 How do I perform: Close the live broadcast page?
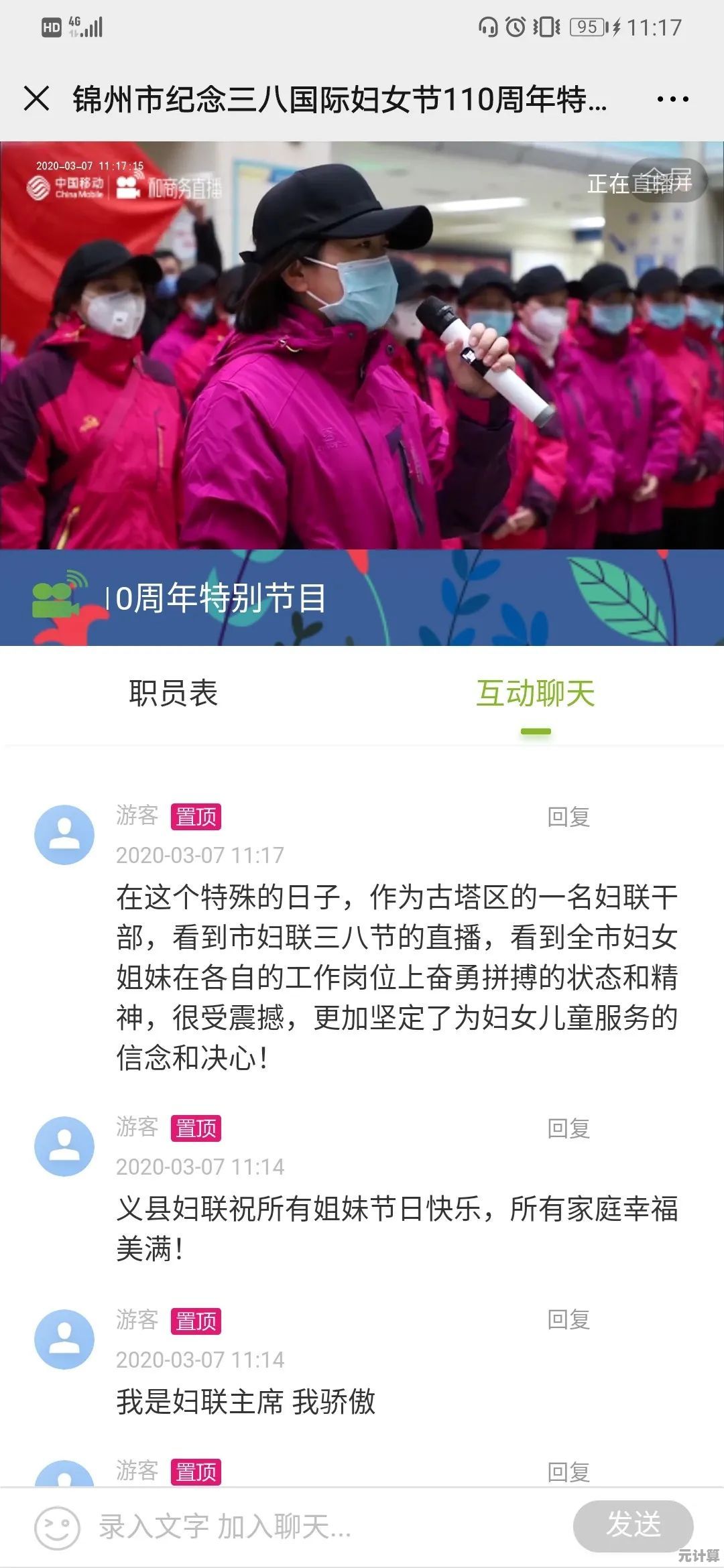[36, 99]
